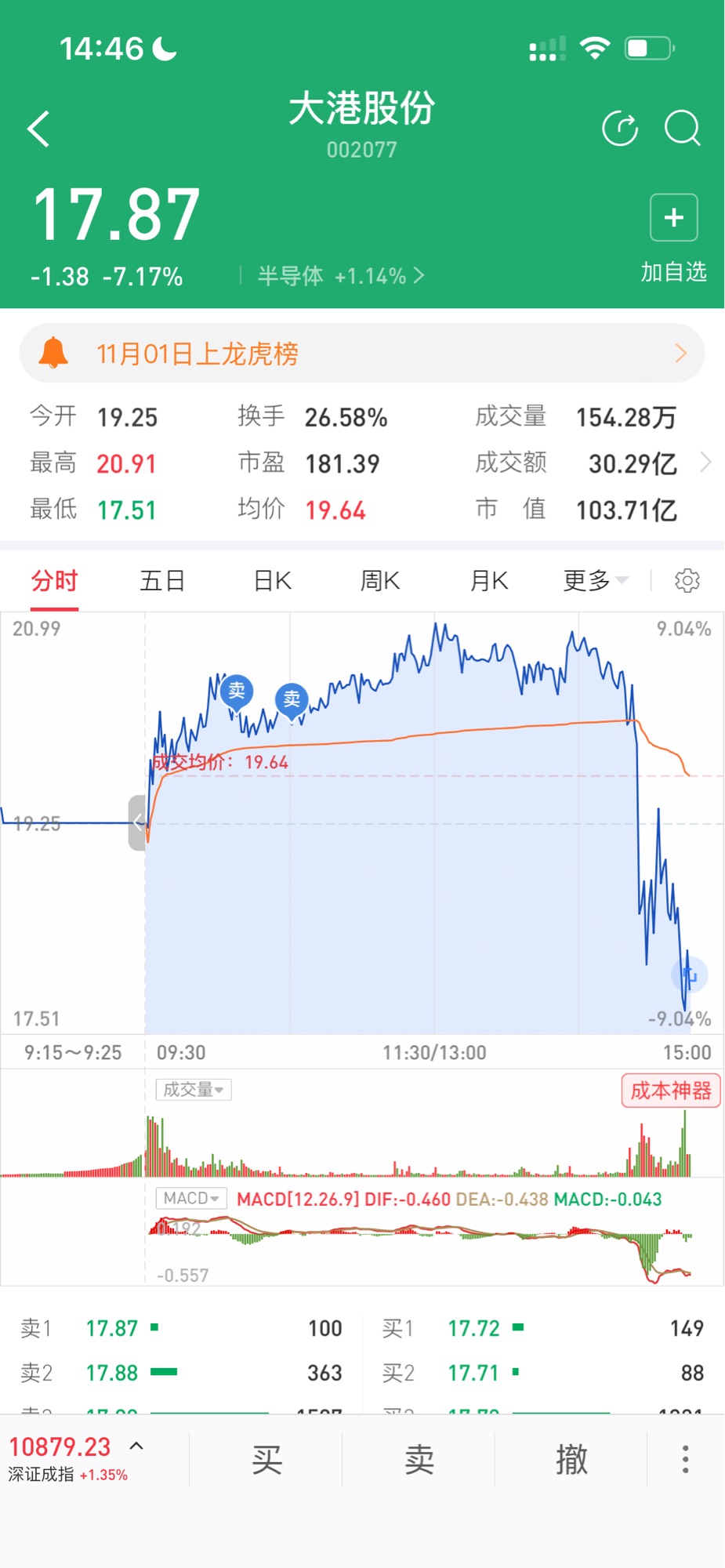The width and height of the screenshot is (725, 1568).
Task: Go back using the top-left arrow
Action: pos(38,129)
